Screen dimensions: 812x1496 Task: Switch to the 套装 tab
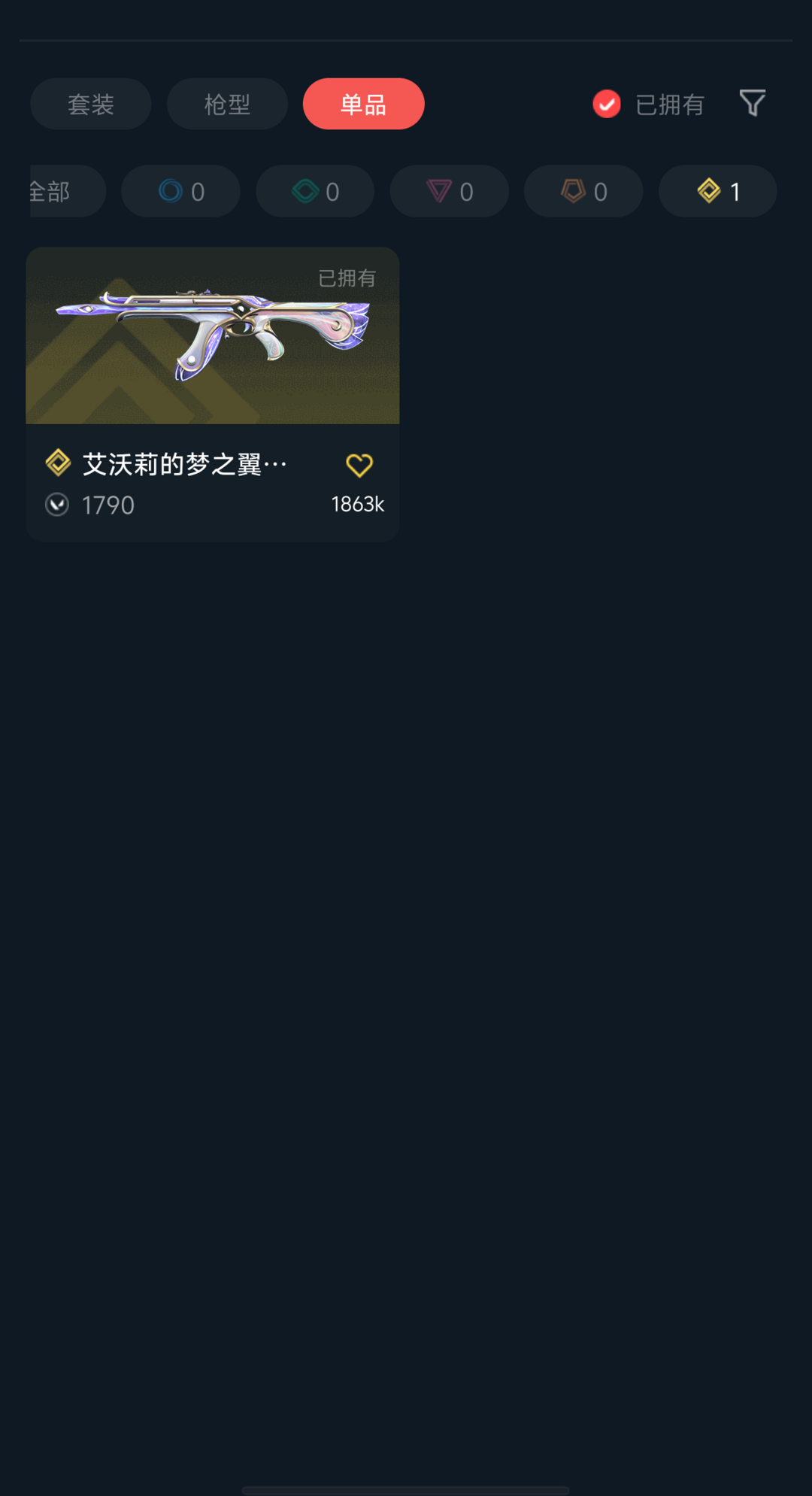point(90,104)
